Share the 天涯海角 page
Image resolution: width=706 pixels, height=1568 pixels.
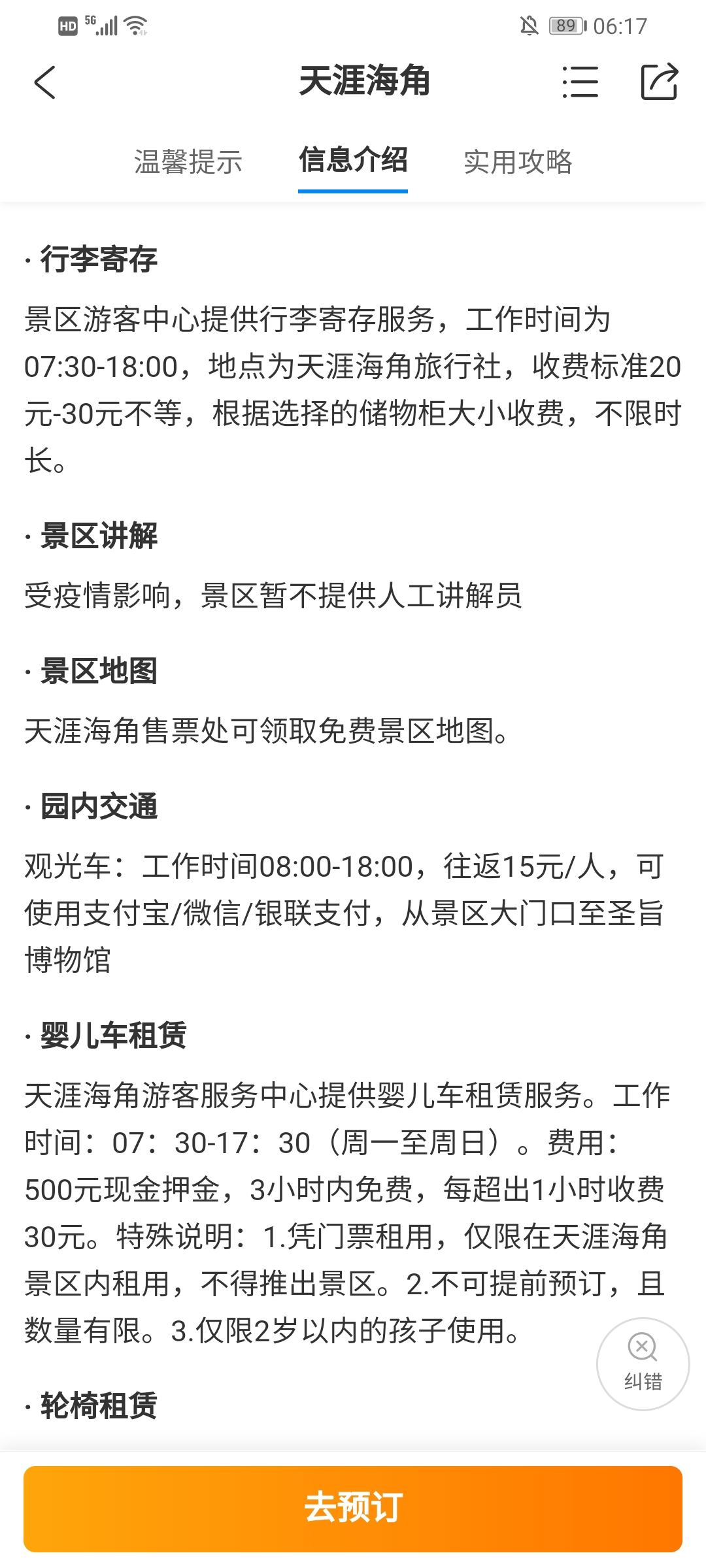659,82
